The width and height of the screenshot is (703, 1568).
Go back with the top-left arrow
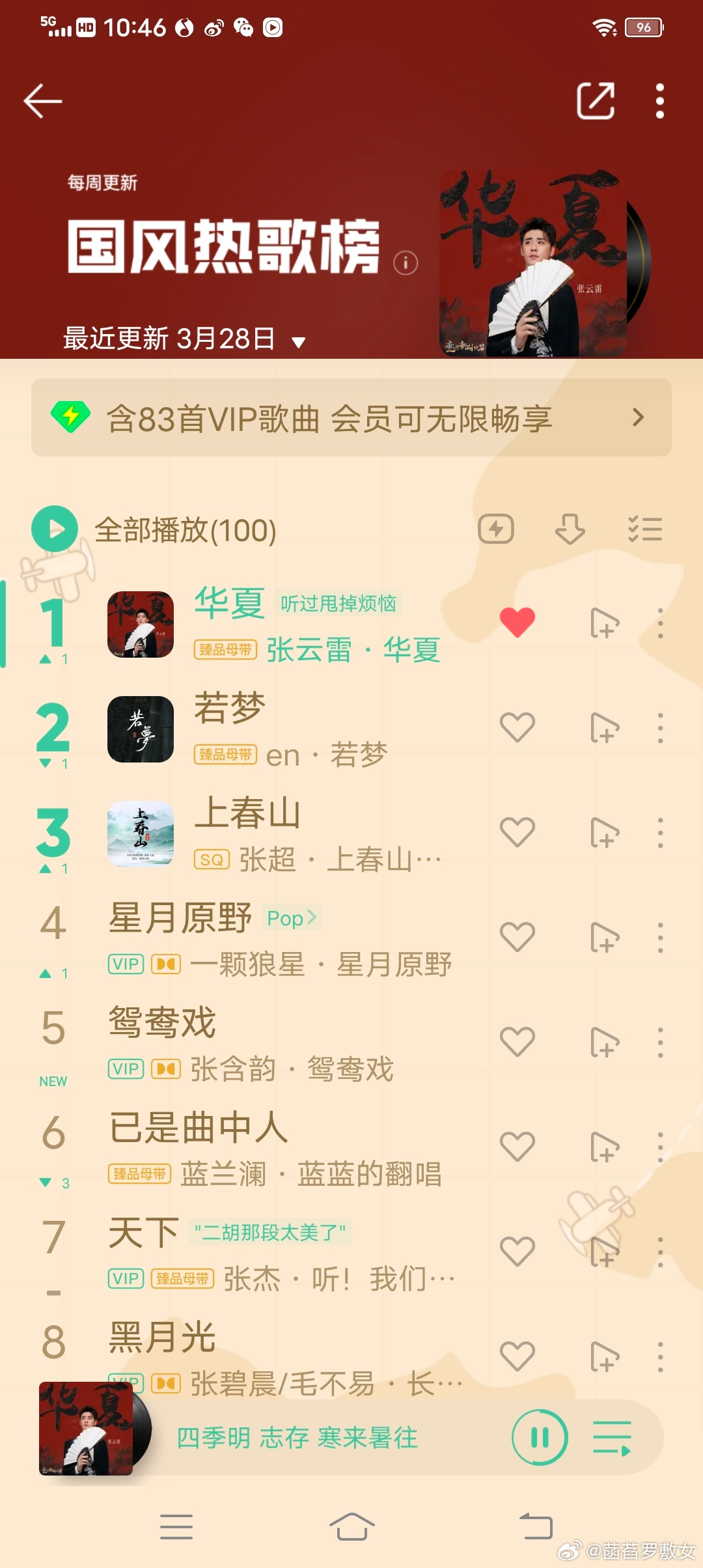[43, 101]
